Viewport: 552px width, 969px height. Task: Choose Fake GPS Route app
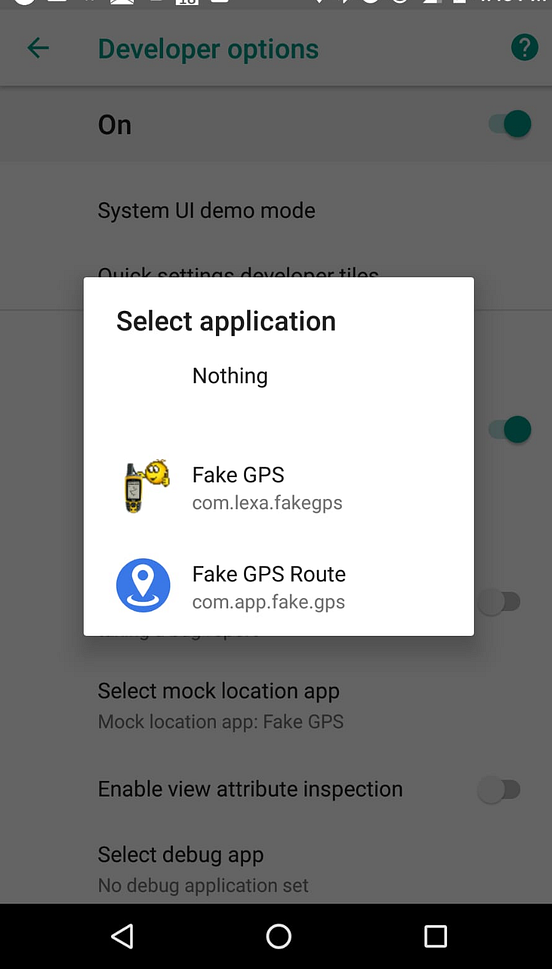coord(279,586)
